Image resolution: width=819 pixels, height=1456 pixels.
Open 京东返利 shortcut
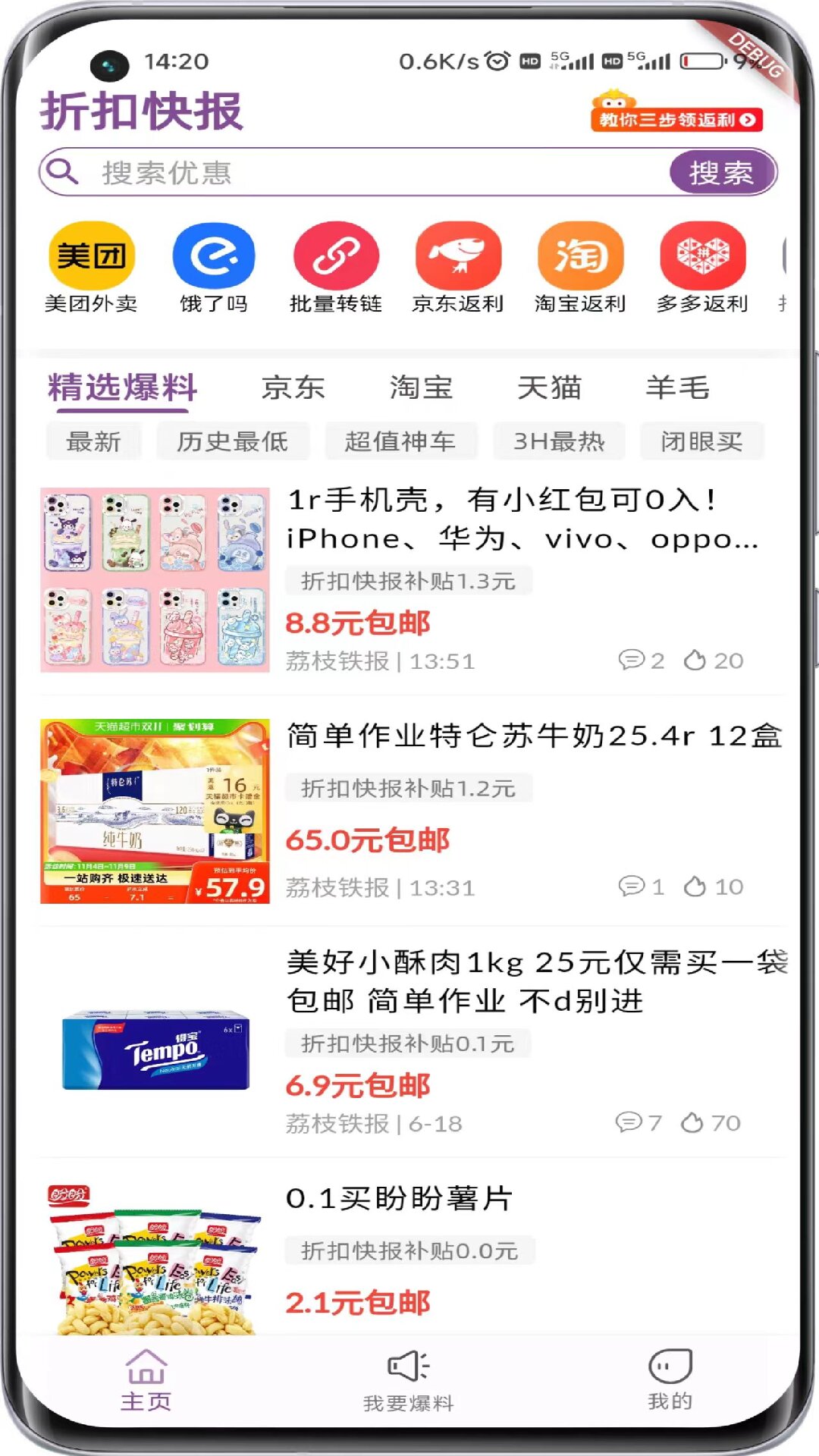tap(458, 267)
